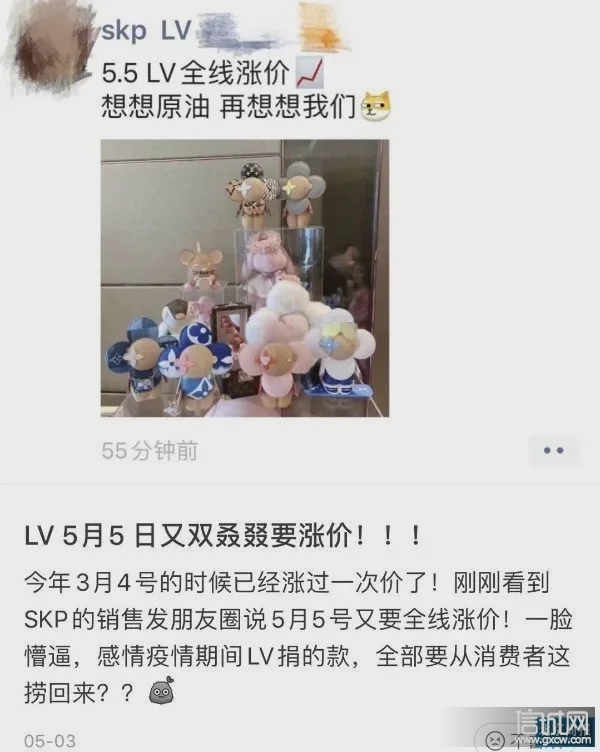Open the WeChat screenshot image in the note
Screen dimensions: 600x752
coord(244,278)
